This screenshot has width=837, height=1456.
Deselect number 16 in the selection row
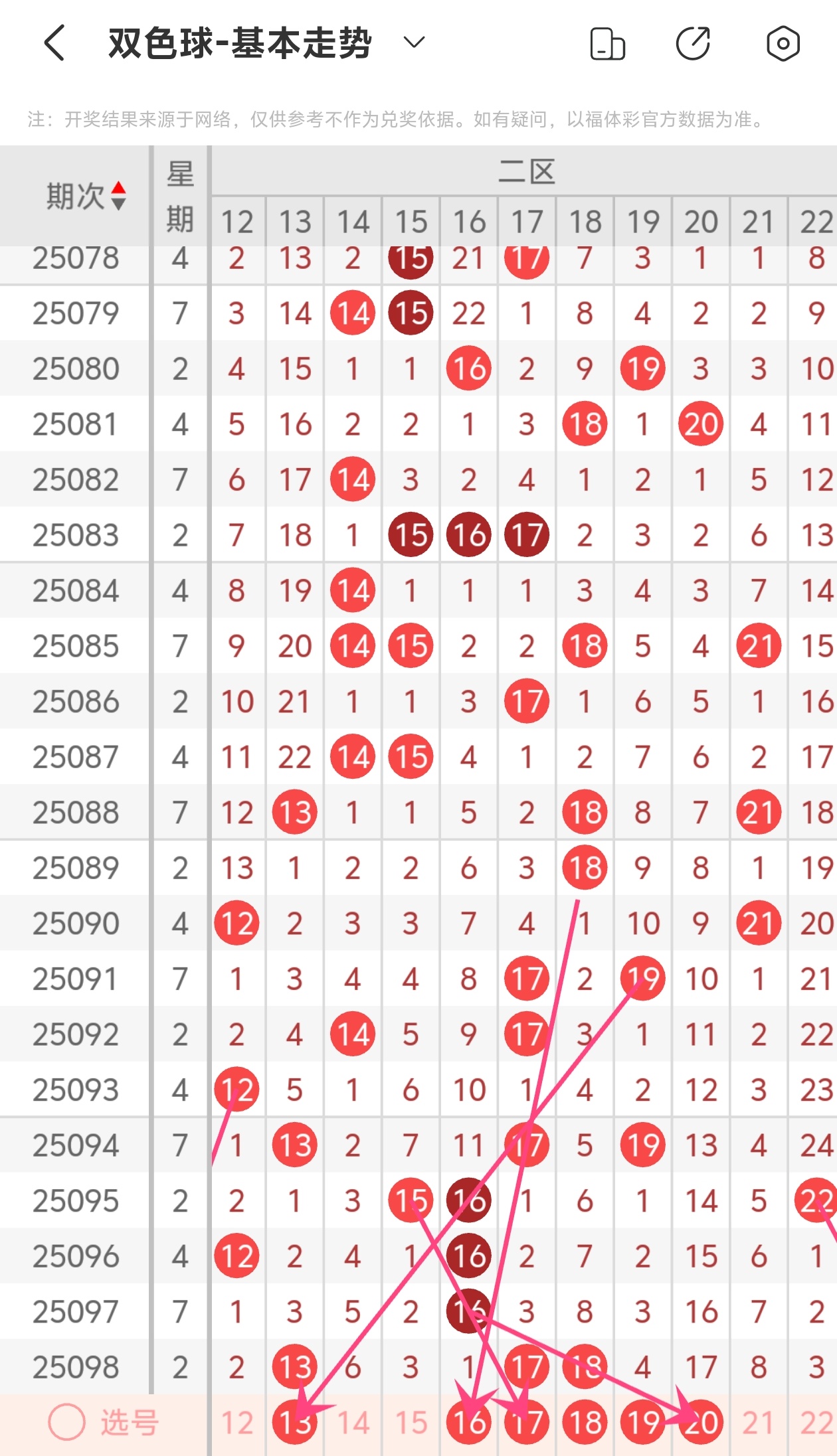pyautogui.click(x=469, y=1423)
